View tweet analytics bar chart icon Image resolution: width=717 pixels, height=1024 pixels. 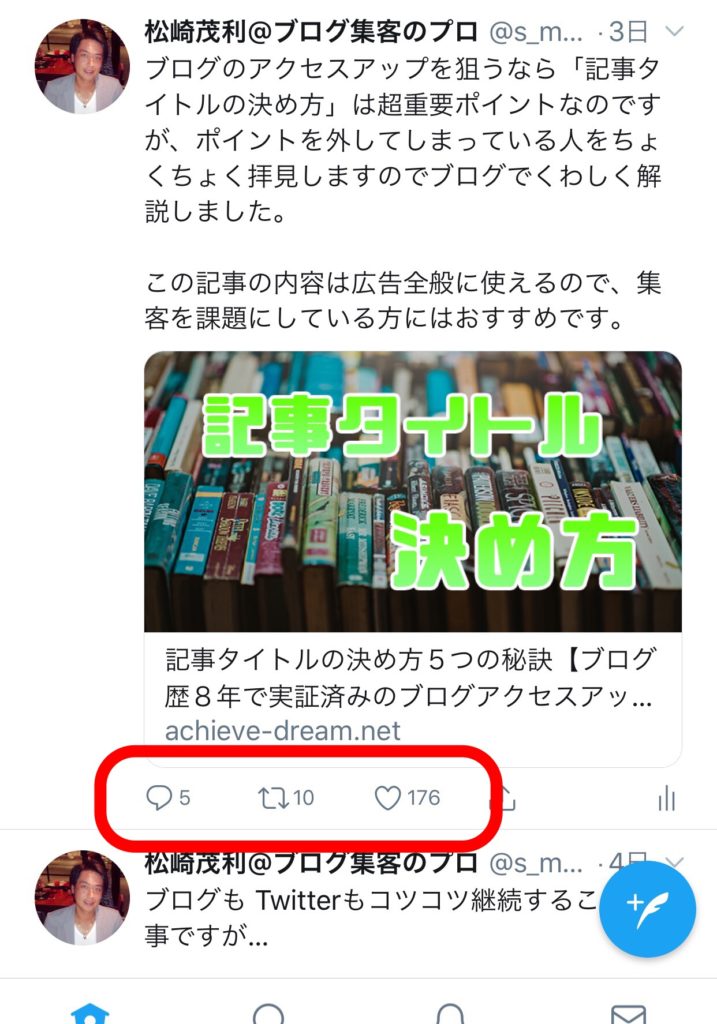pyautogui.click(x=666, y=798)
